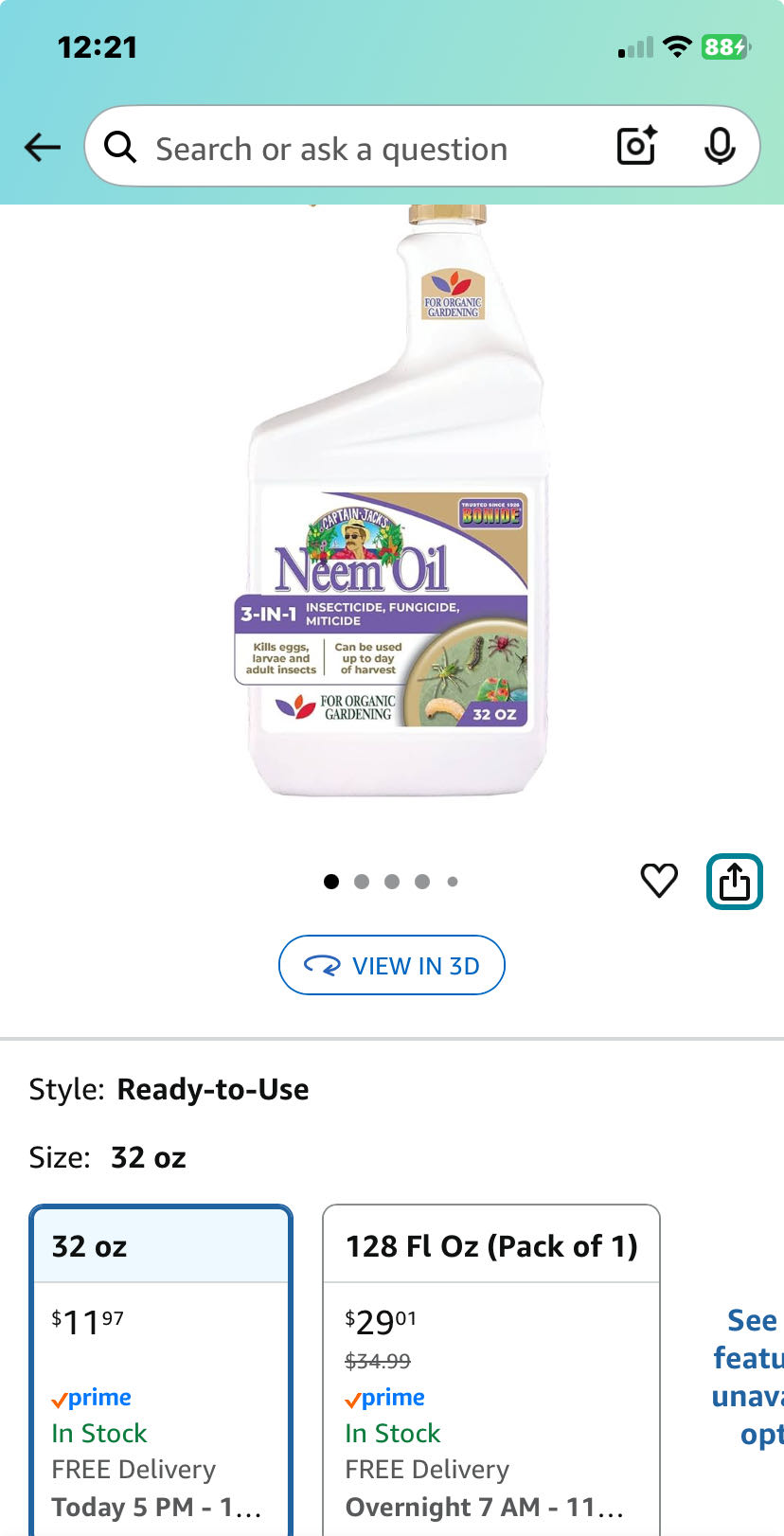Open camera lens search
784x1536 pixels.
pos(636,146)
